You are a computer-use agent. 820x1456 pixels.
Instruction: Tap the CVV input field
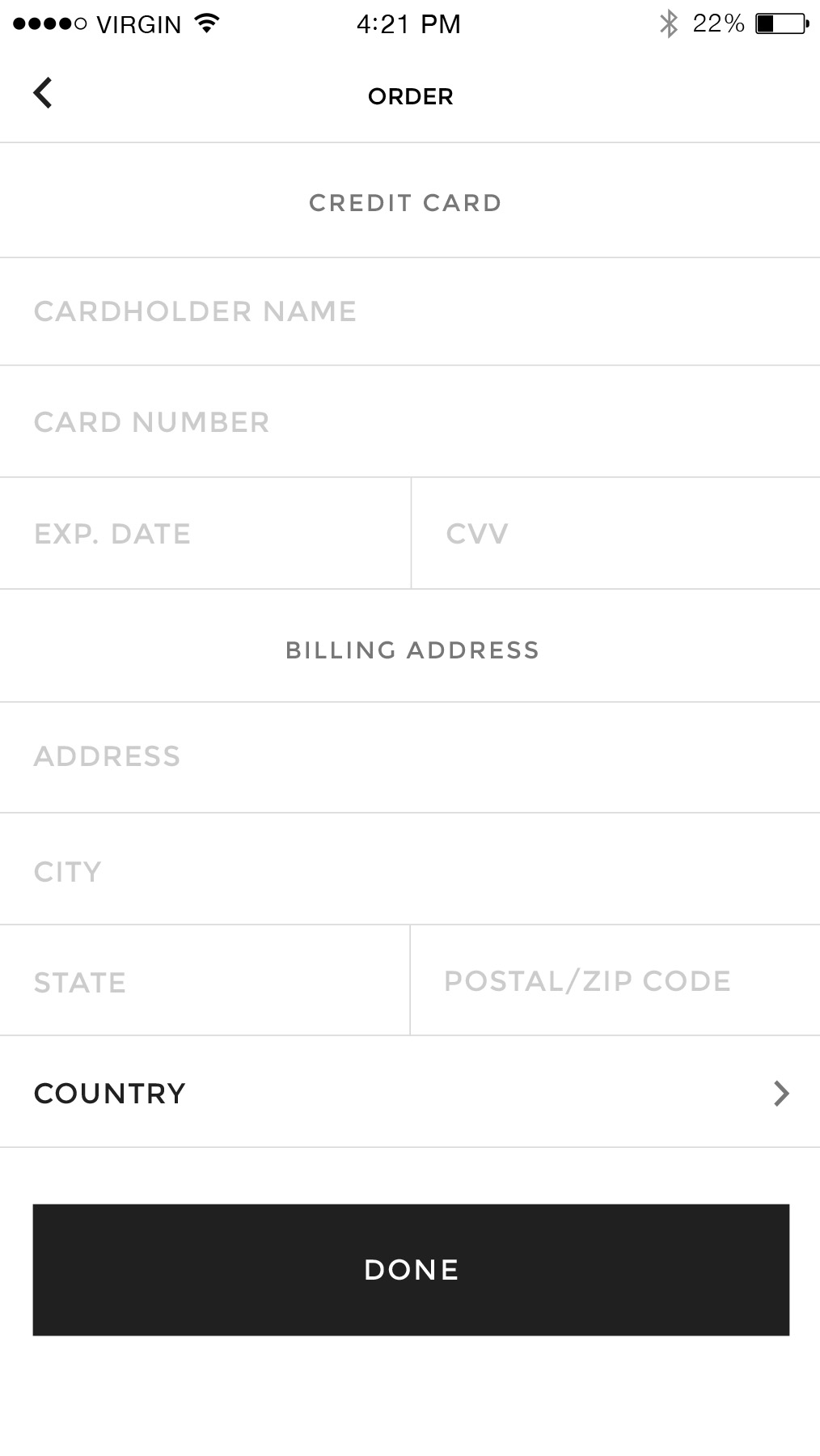tap(615, 534)
